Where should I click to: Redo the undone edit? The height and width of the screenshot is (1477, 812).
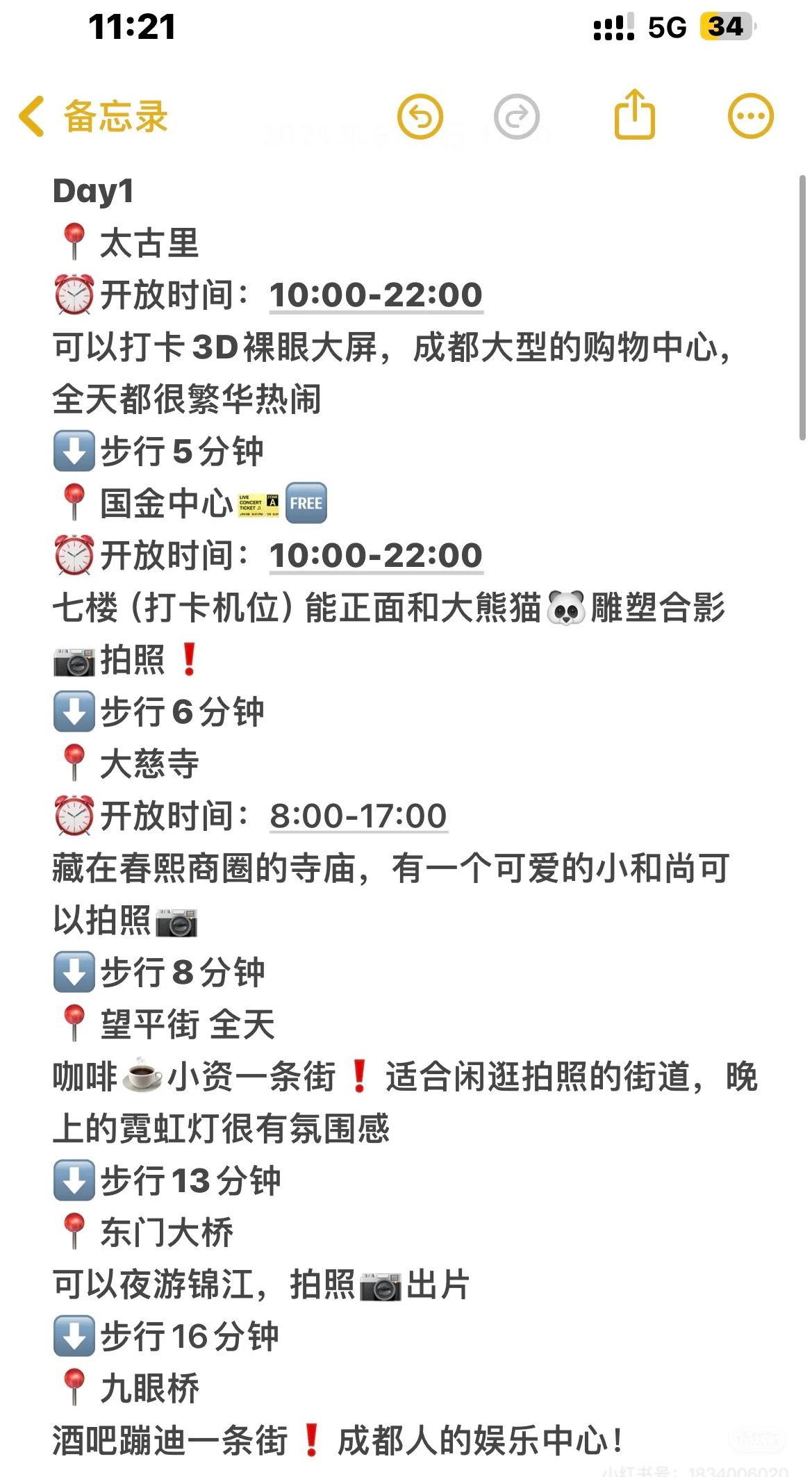516,116
